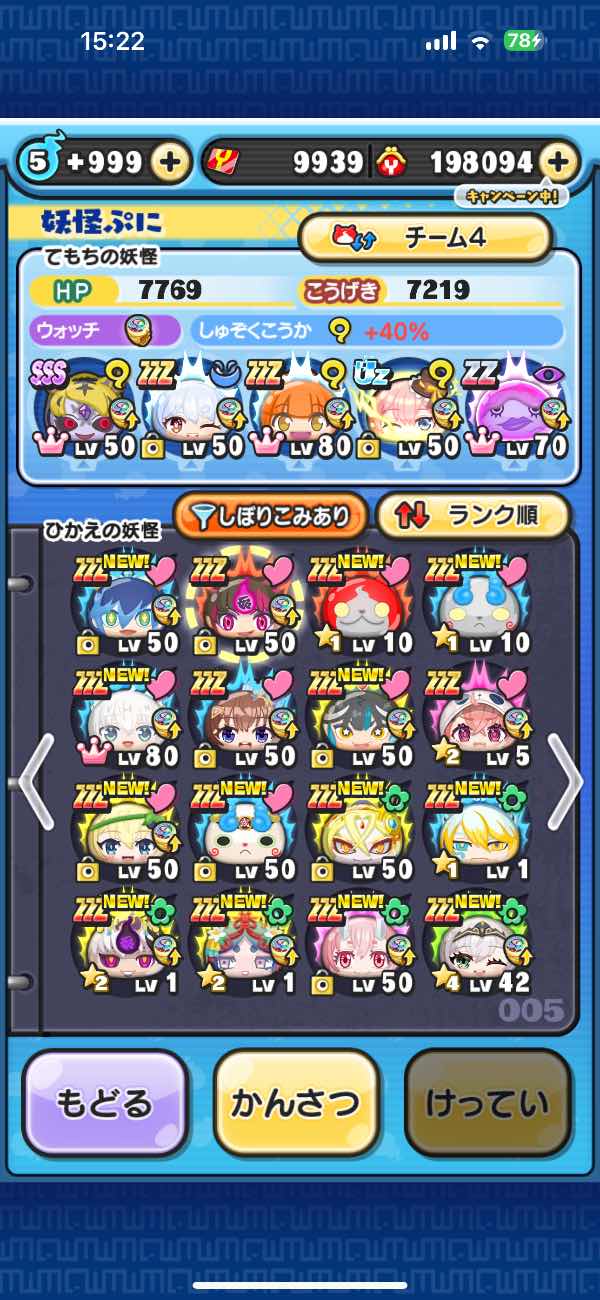Image resolution: width=600 pixels, height=1300 pixels.
Task: Select the orange-haired Lv 80 team yokai
Action: click(301, 408)
